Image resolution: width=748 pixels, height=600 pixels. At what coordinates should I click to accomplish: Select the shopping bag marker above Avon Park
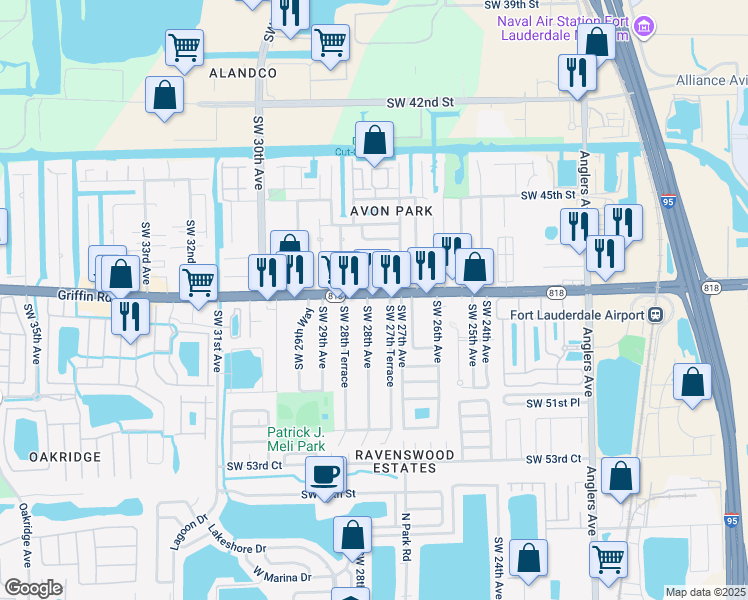[374, 142]
